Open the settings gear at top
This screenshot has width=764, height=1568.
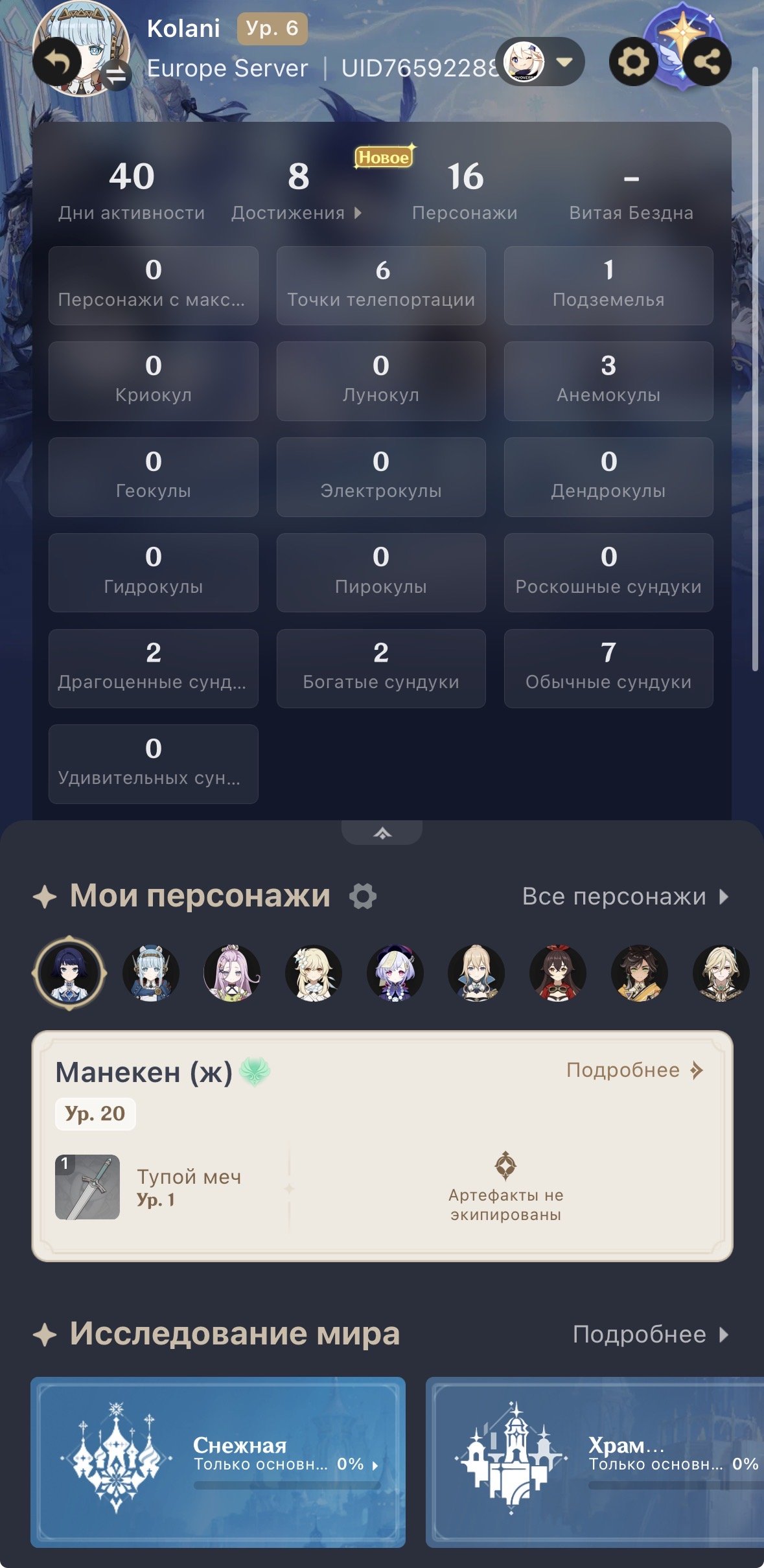[x=633, y=62]
